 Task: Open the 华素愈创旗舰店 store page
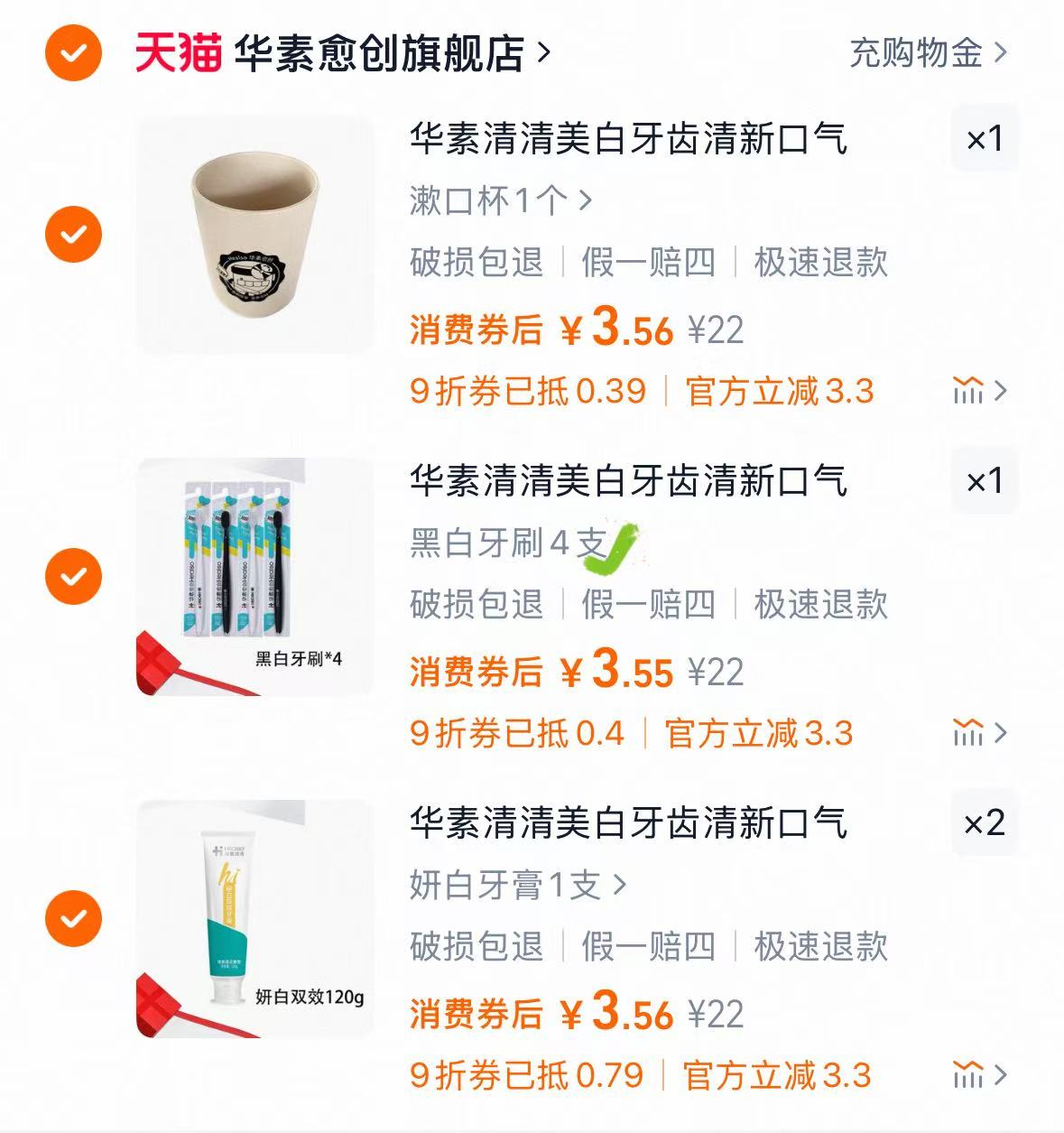pos(379,53)
